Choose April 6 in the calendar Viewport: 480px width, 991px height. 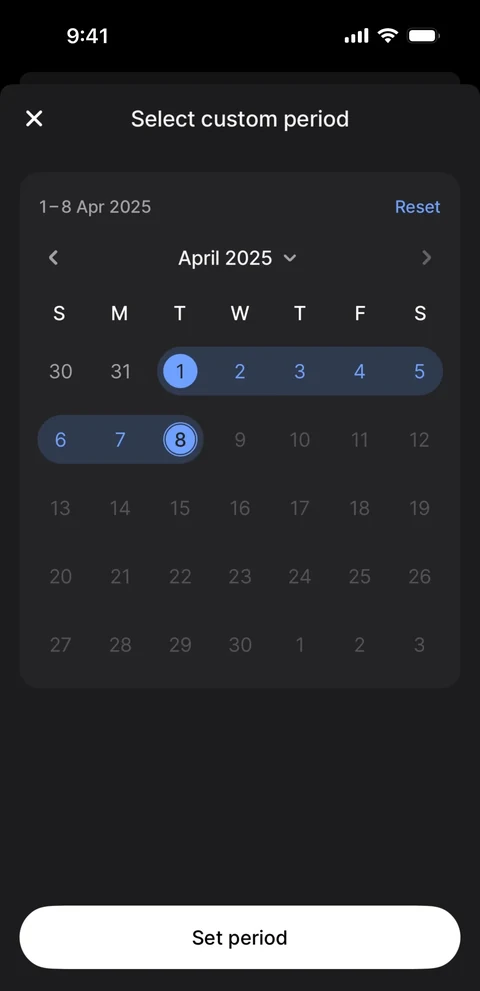tap(60, 439)
